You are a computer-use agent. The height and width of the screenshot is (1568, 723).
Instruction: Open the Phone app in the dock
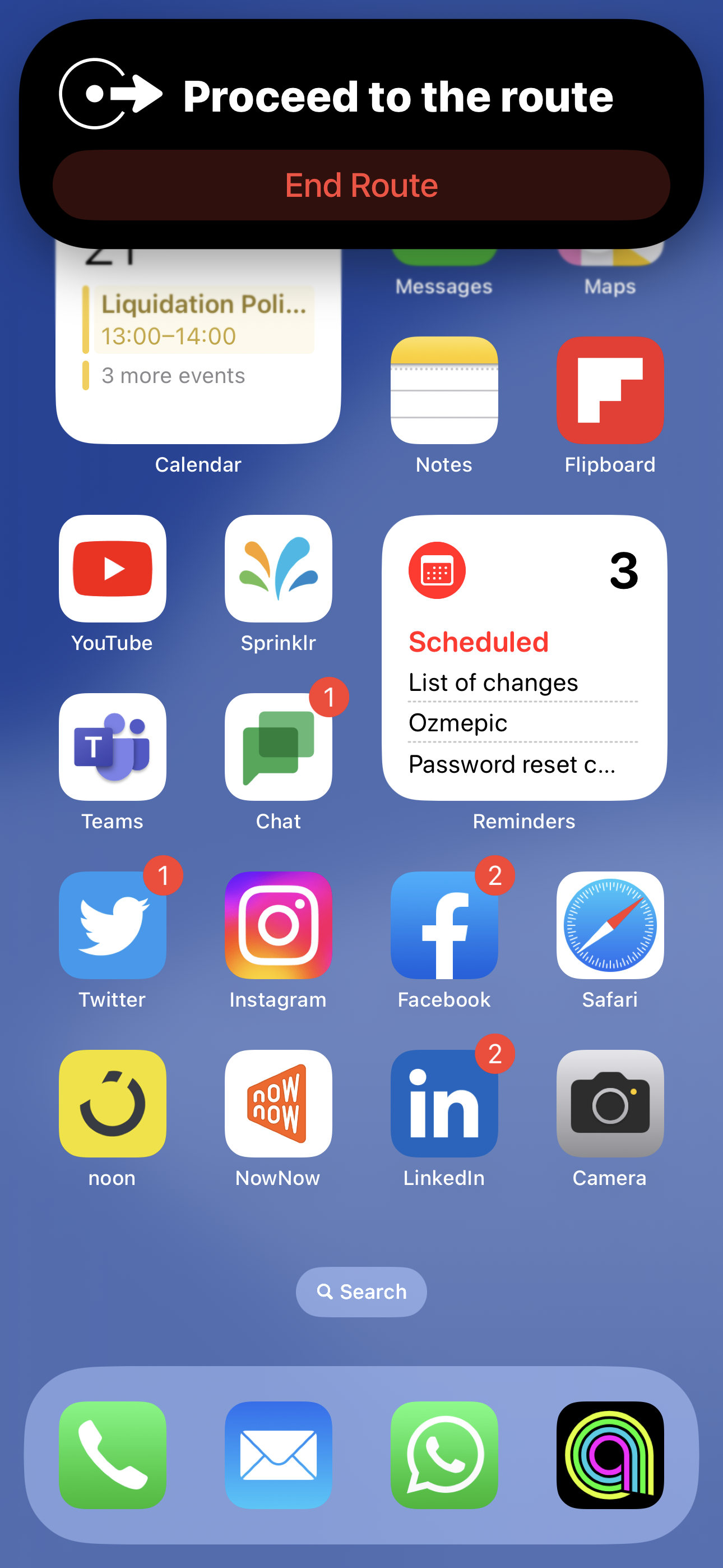click(113, 1455)
